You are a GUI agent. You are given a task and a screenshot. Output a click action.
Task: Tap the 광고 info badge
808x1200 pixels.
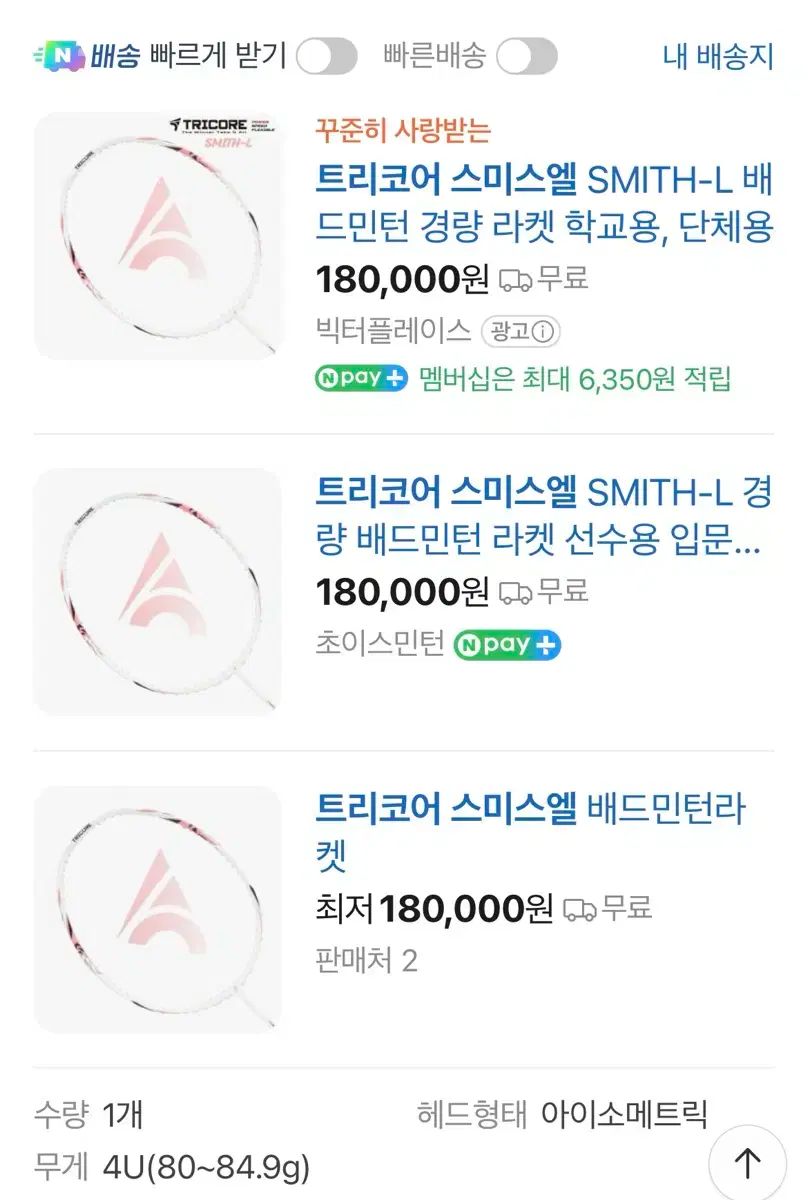[x=520, y=330]
